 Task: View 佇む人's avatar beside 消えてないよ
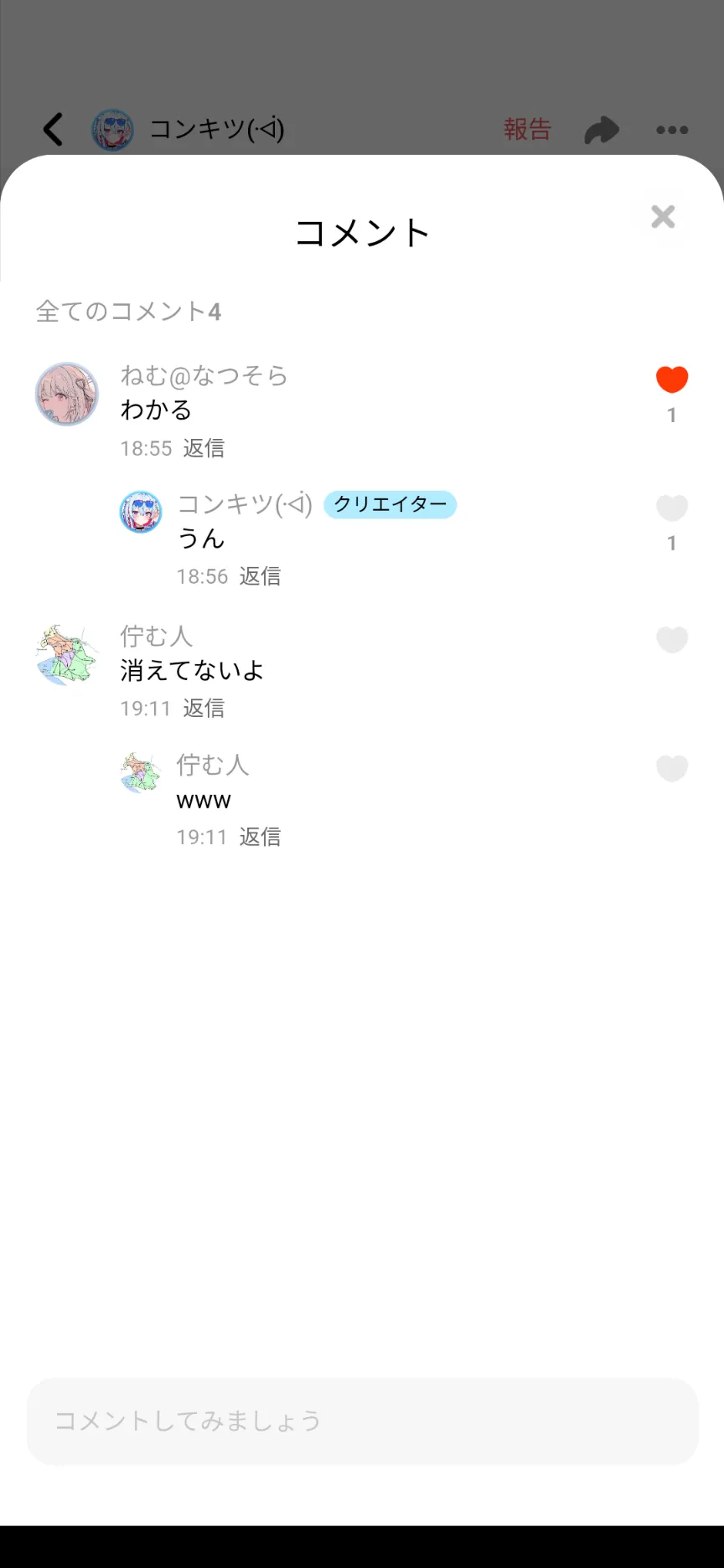tap(67, 654)
